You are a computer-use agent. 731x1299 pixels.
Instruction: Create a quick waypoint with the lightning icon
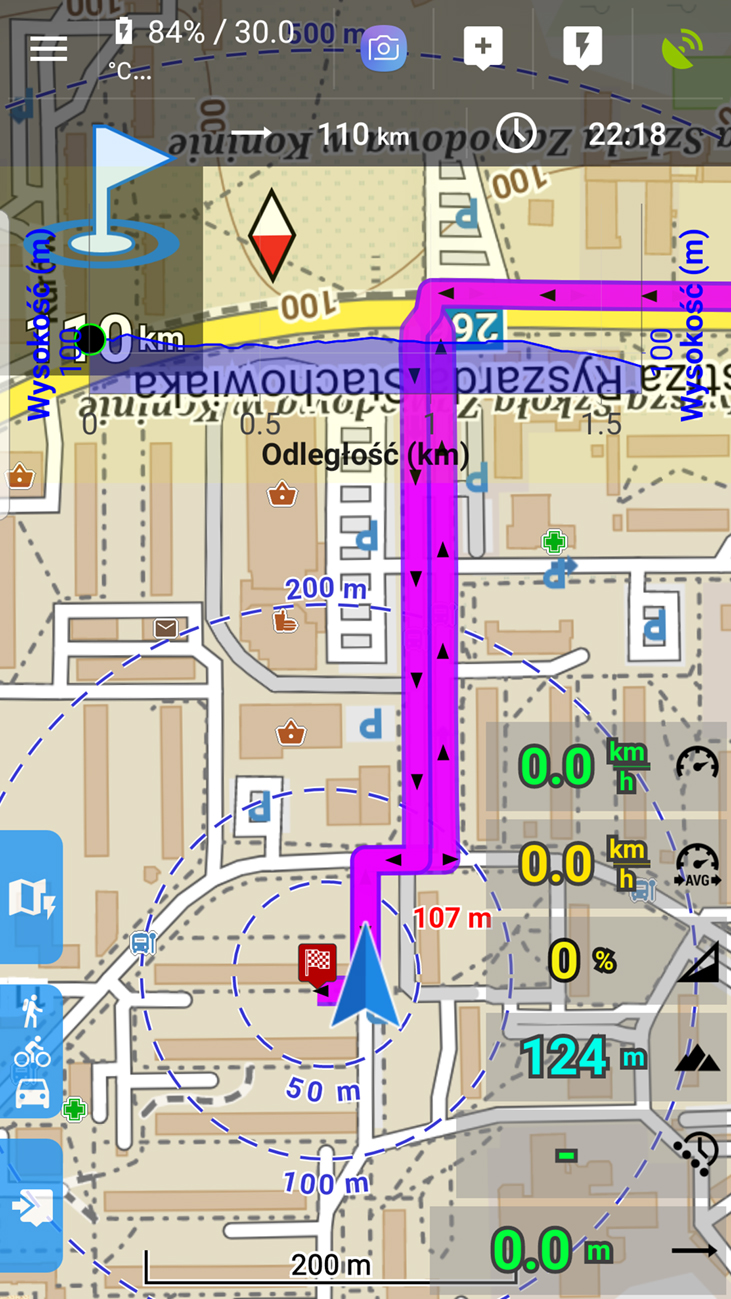coord(582,48)
